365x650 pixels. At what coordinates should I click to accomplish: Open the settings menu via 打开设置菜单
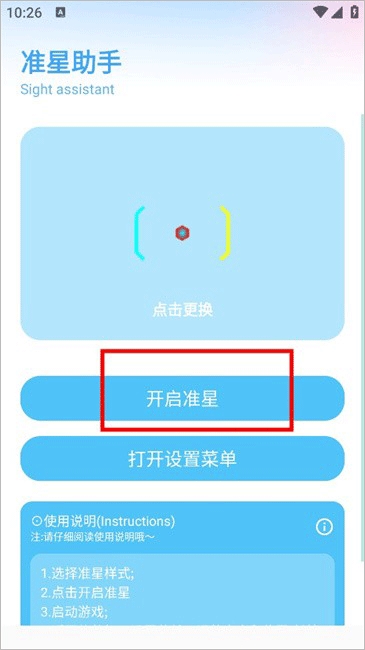pos(182,458)
